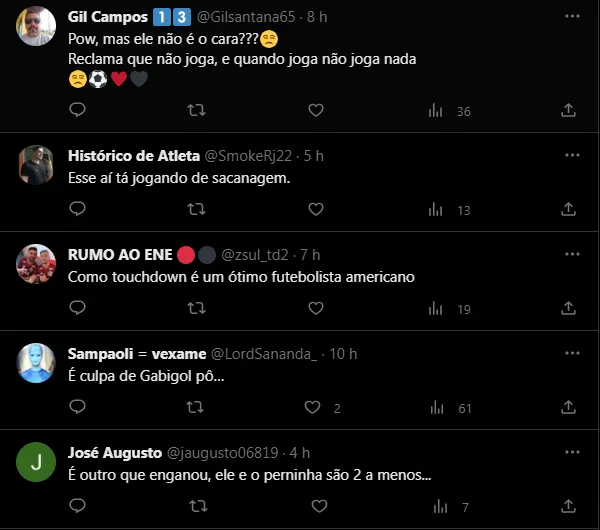The image size is (600, 530).
Task: Reply to Sampaoli = vexame's tweet
Action: point(77,407)
